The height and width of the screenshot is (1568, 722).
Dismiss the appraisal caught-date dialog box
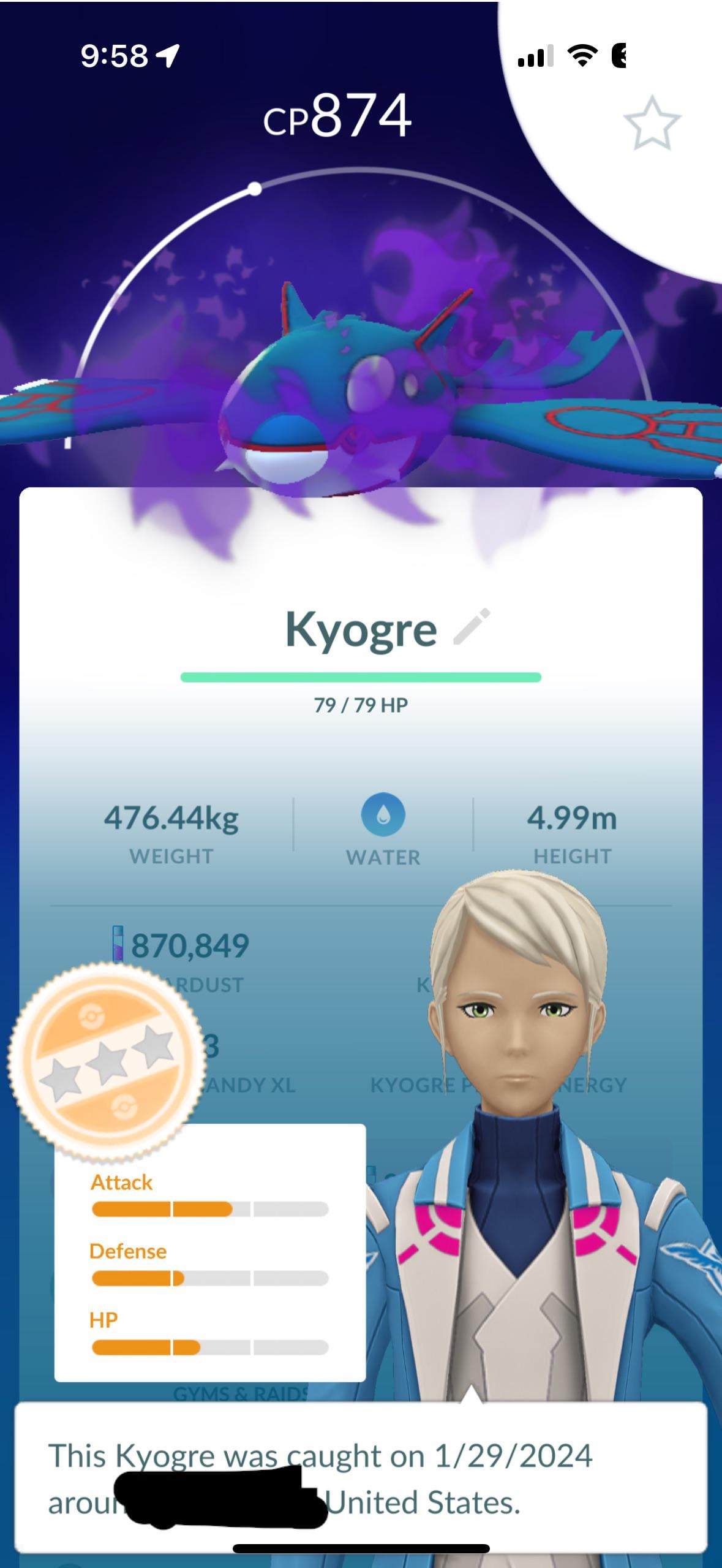tap(360, 1478)
